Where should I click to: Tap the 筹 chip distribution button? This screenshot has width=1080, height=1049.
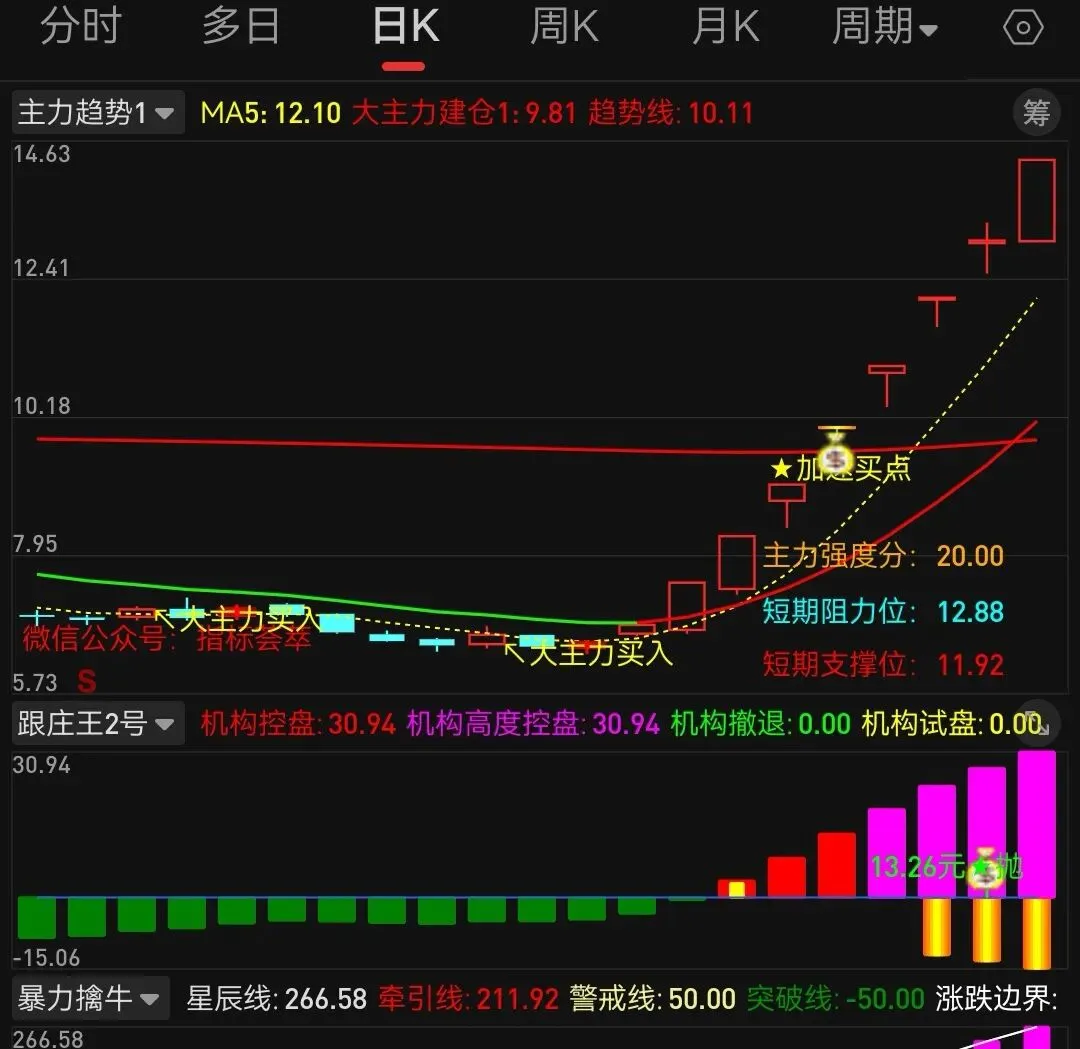tap(1036, 112)
